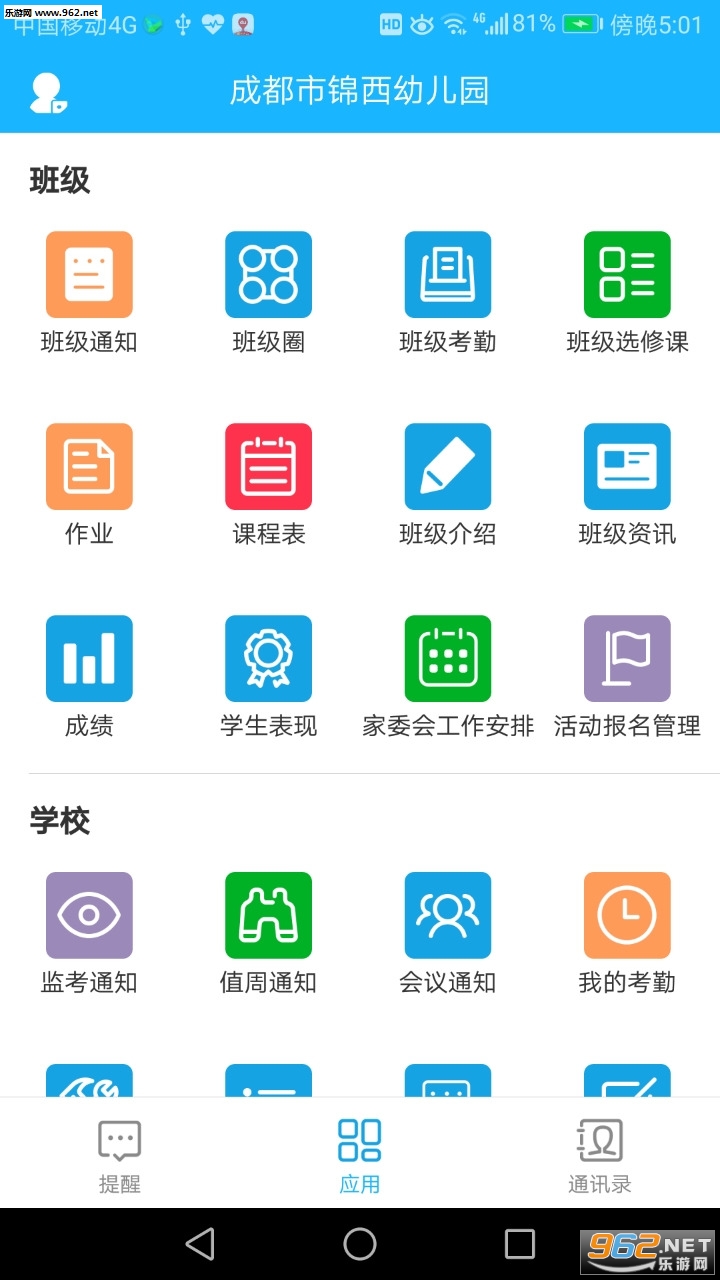720x1280 pixels.
Task: Open 班级资讯 class news
Action: pos(627,467)
